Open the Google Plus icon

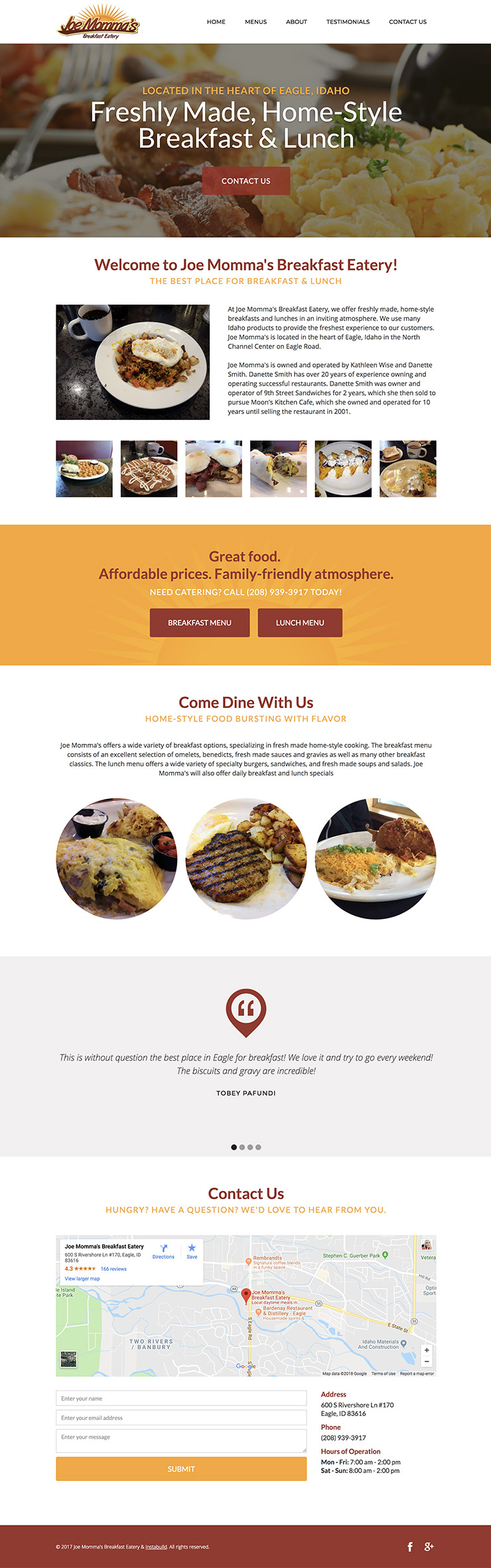pos(429,1547)
